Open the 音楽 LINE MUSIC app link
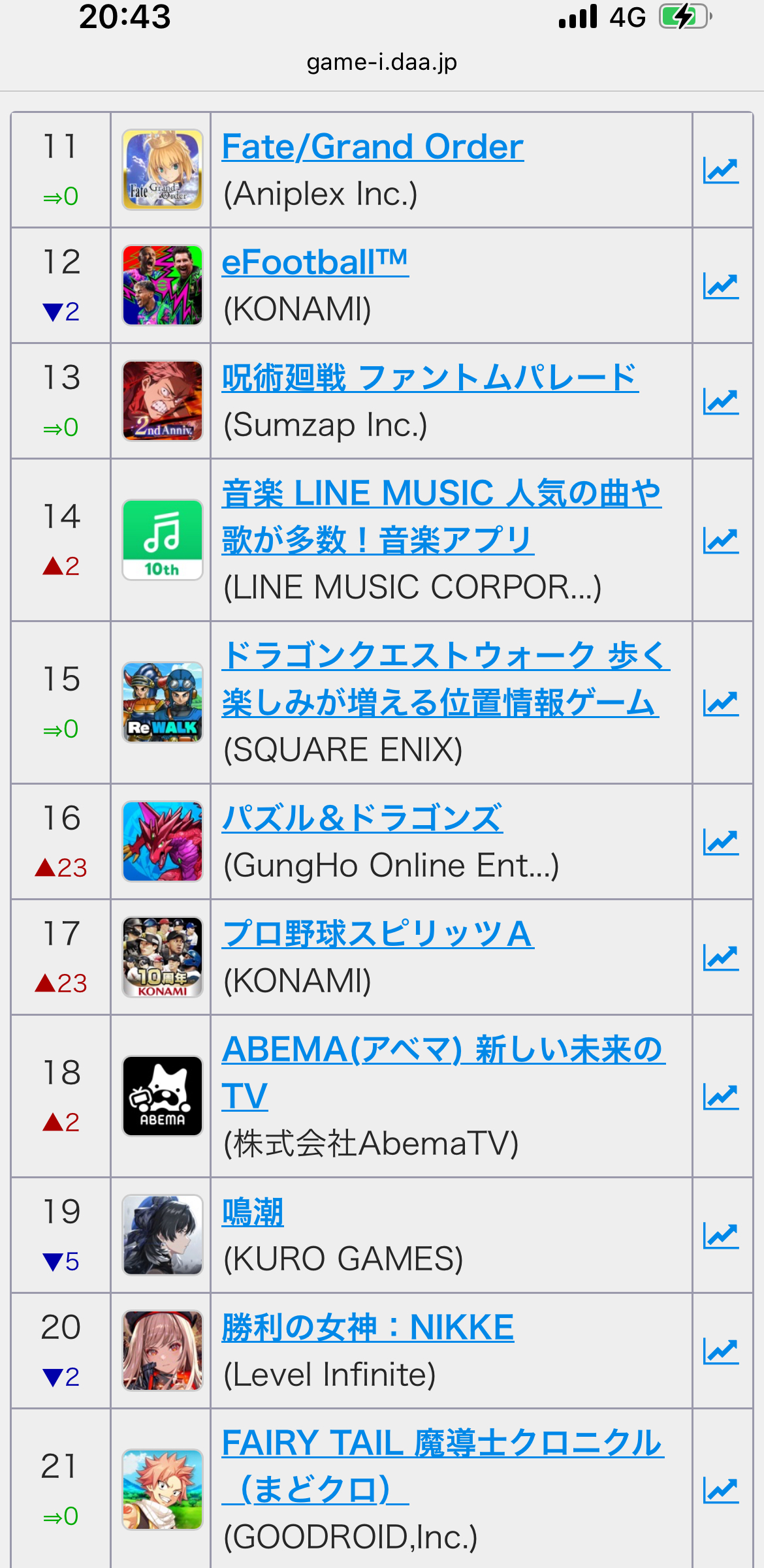 point(442,516)
